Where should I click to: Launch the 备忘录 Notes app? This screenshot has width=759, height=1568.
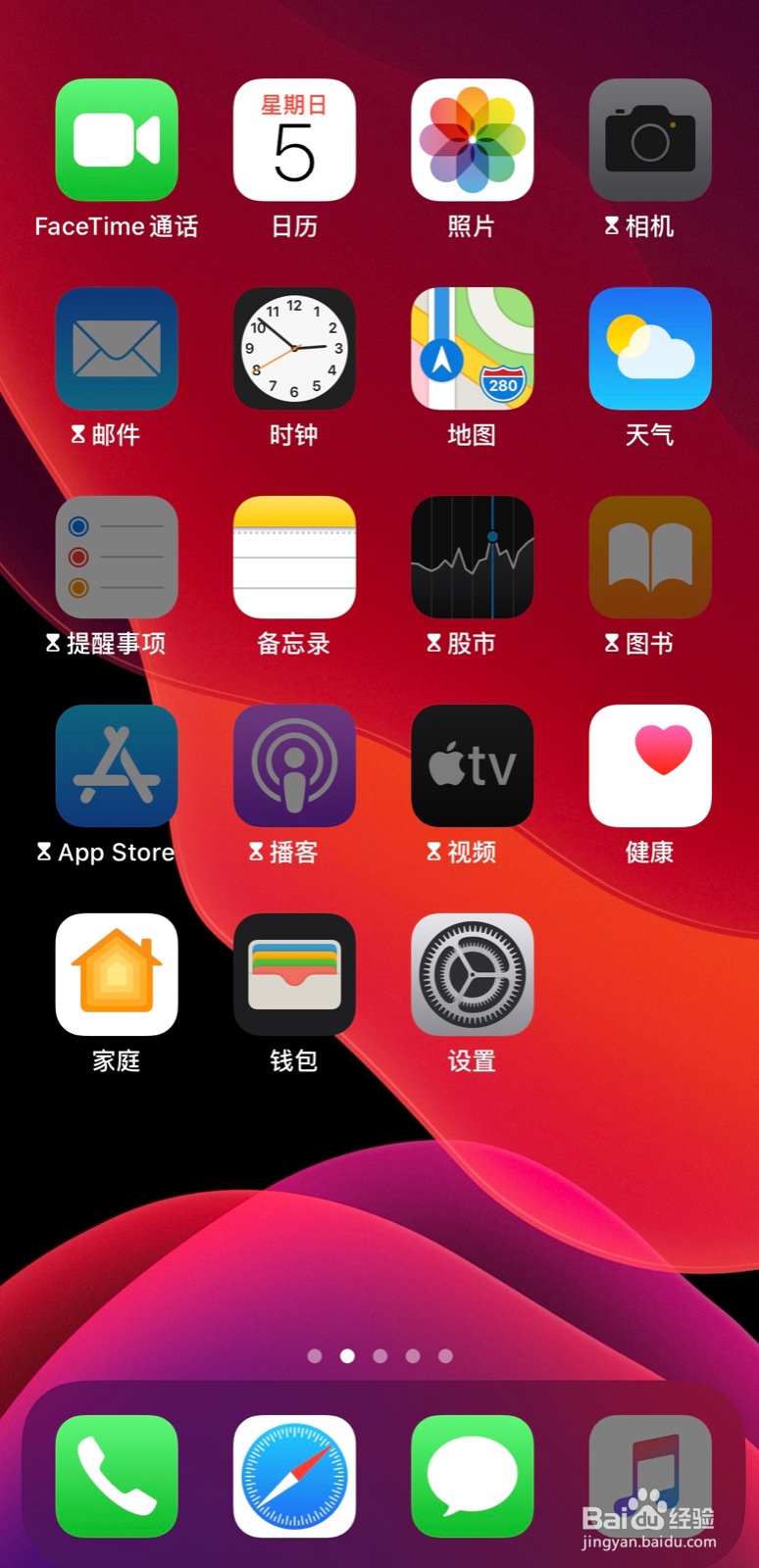(x=294, y=557)
